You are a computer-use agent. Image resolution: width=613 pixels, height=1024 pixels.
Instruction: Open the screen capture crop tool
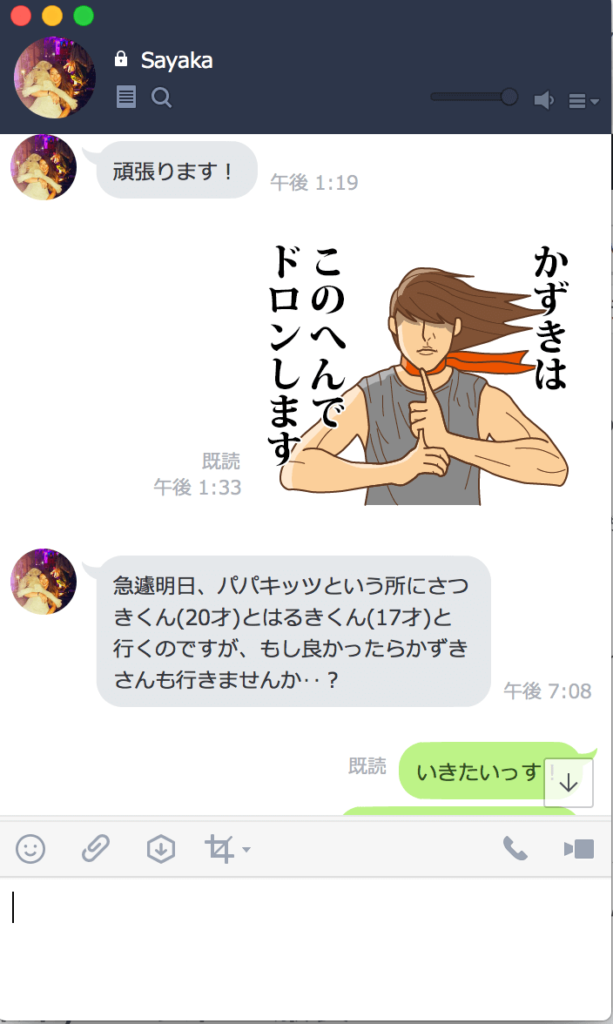pyautogui.click(x=221, y=849)
